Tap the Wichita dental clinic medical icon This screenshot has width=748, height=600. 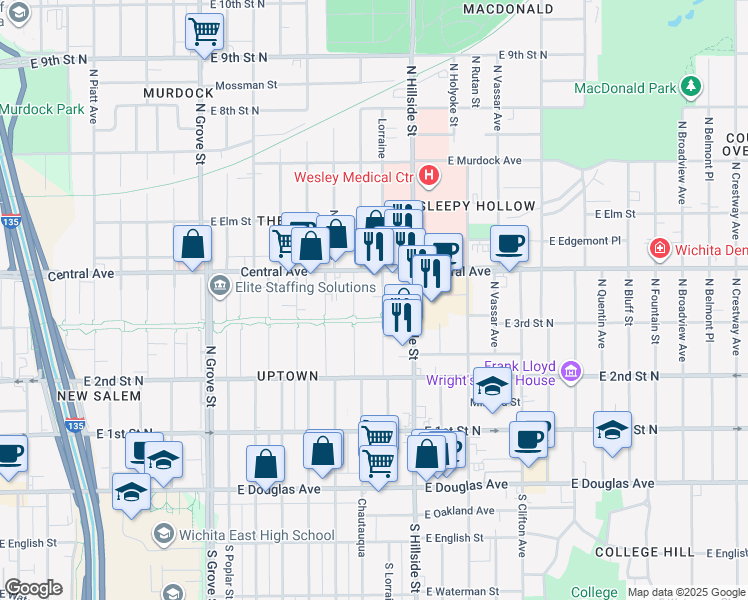click(660, 249)
